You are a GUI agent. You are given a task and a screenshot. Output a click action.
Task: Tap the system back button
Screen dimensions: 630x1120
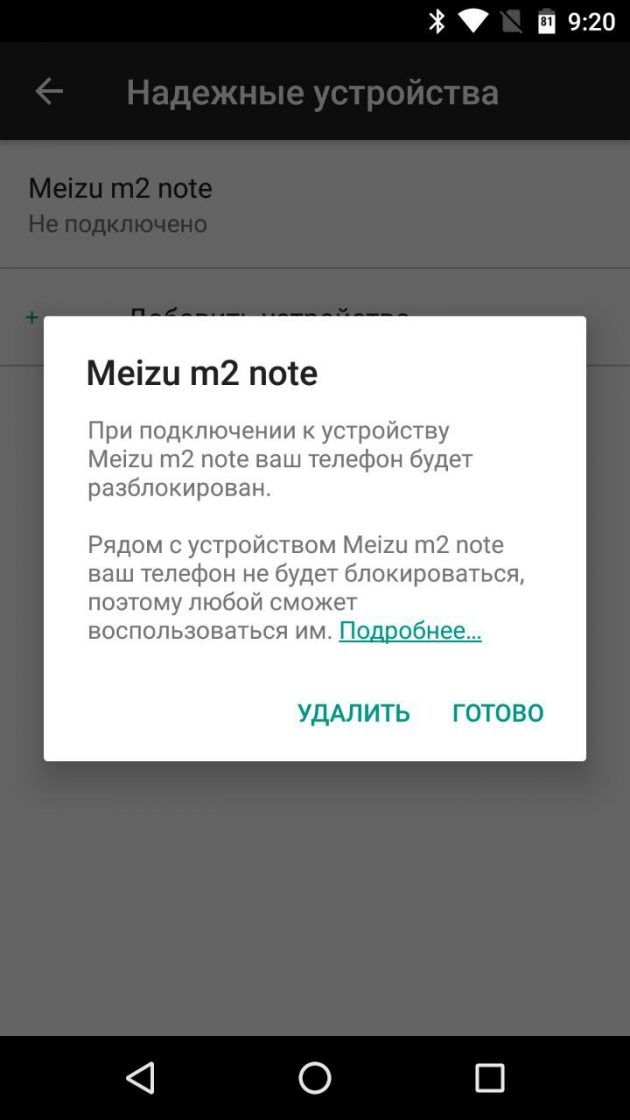click(x=140, y=1077)
